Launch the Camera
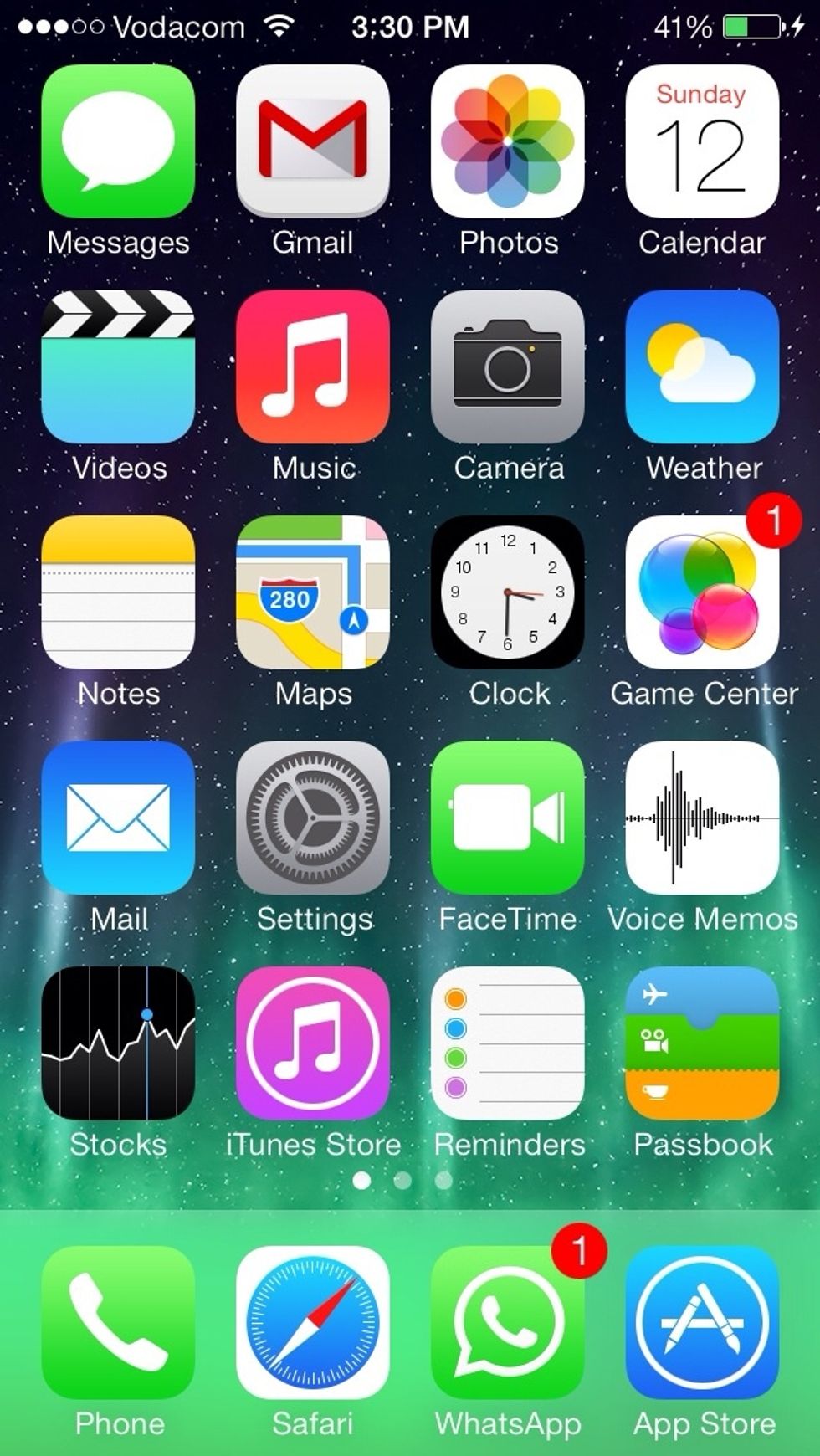This screenshot has height=1456, width=820. [x=508, y=367]
